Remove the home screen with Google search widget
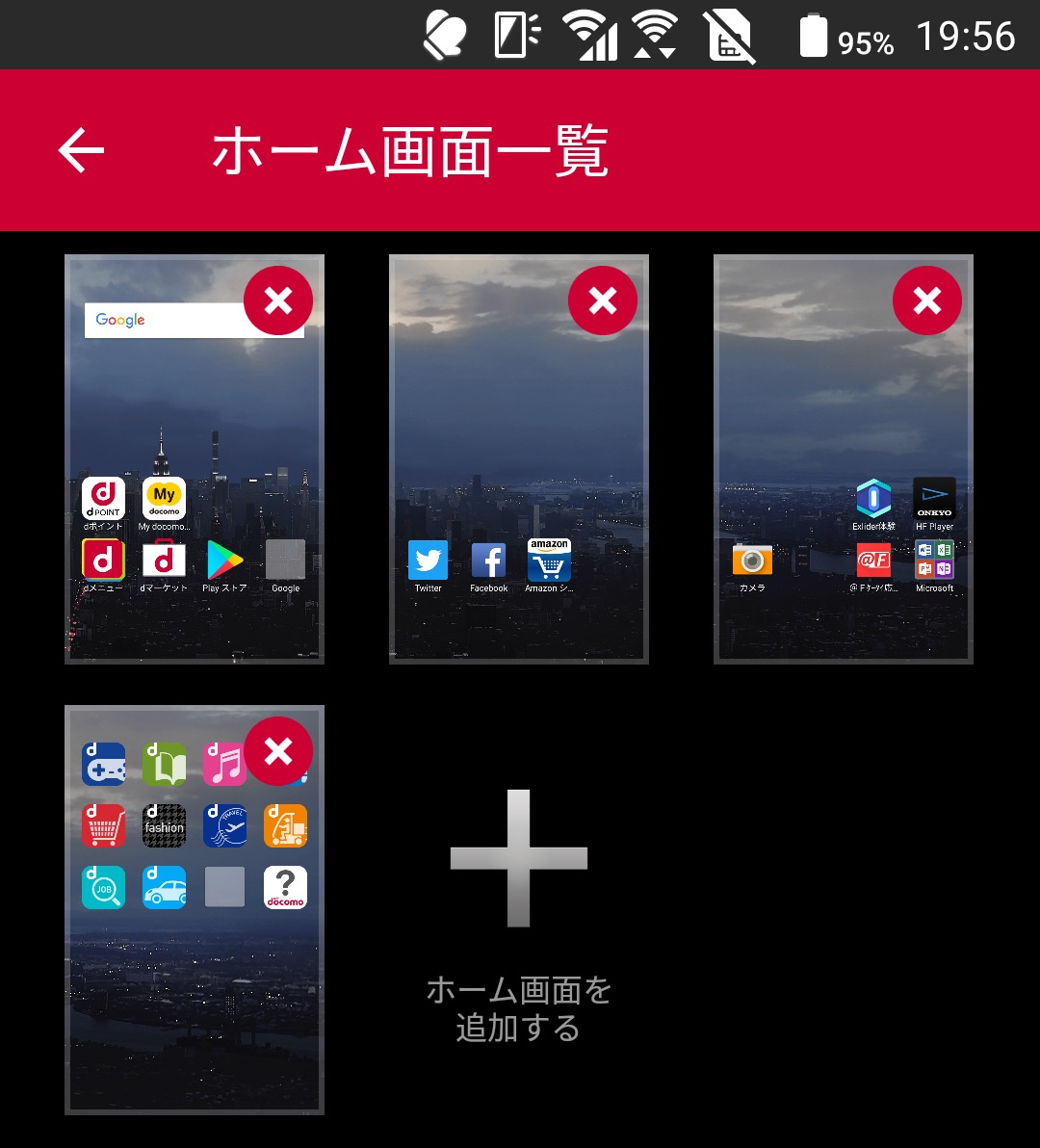Screen dimensions: 1040x1148 pyautogui.click(x=278, y=302)
